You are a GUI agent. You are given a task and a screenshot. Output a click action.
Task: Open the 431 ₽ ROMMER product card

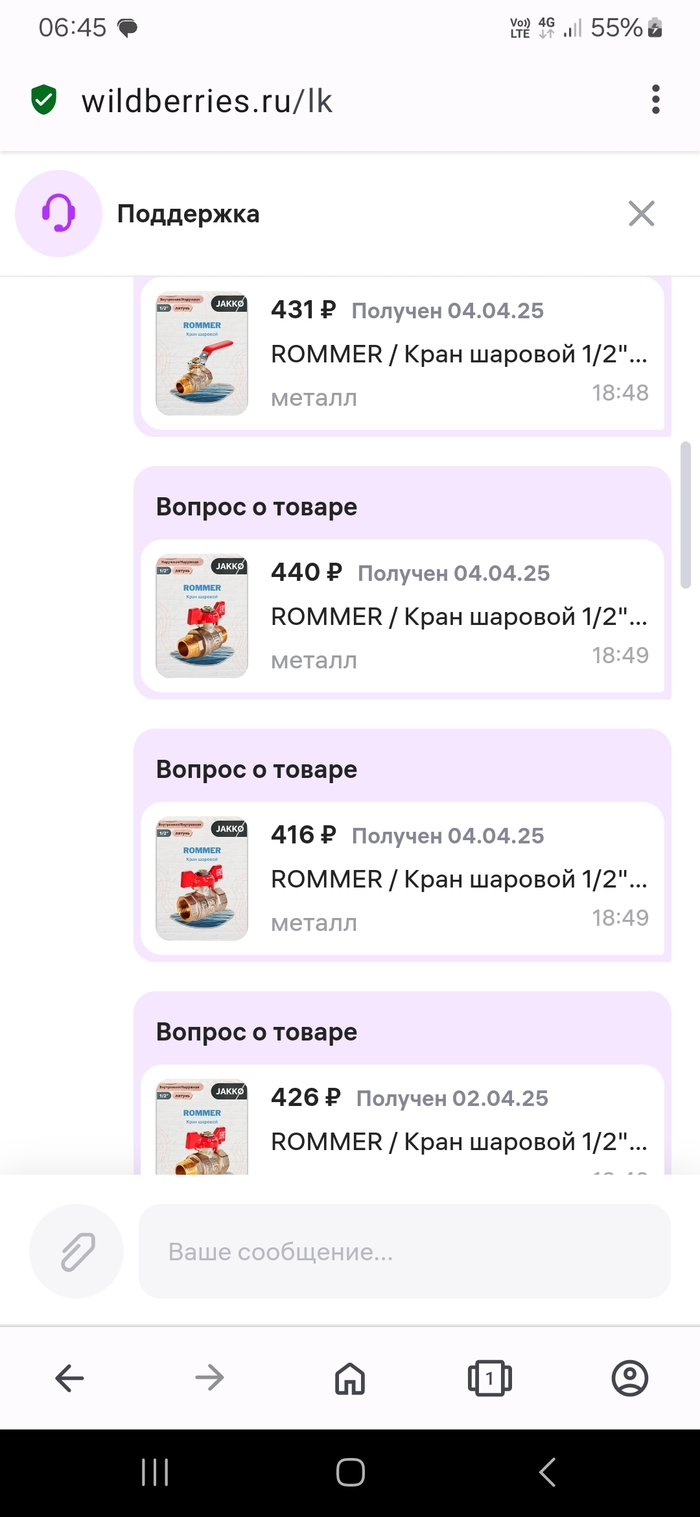coord(402,354)
